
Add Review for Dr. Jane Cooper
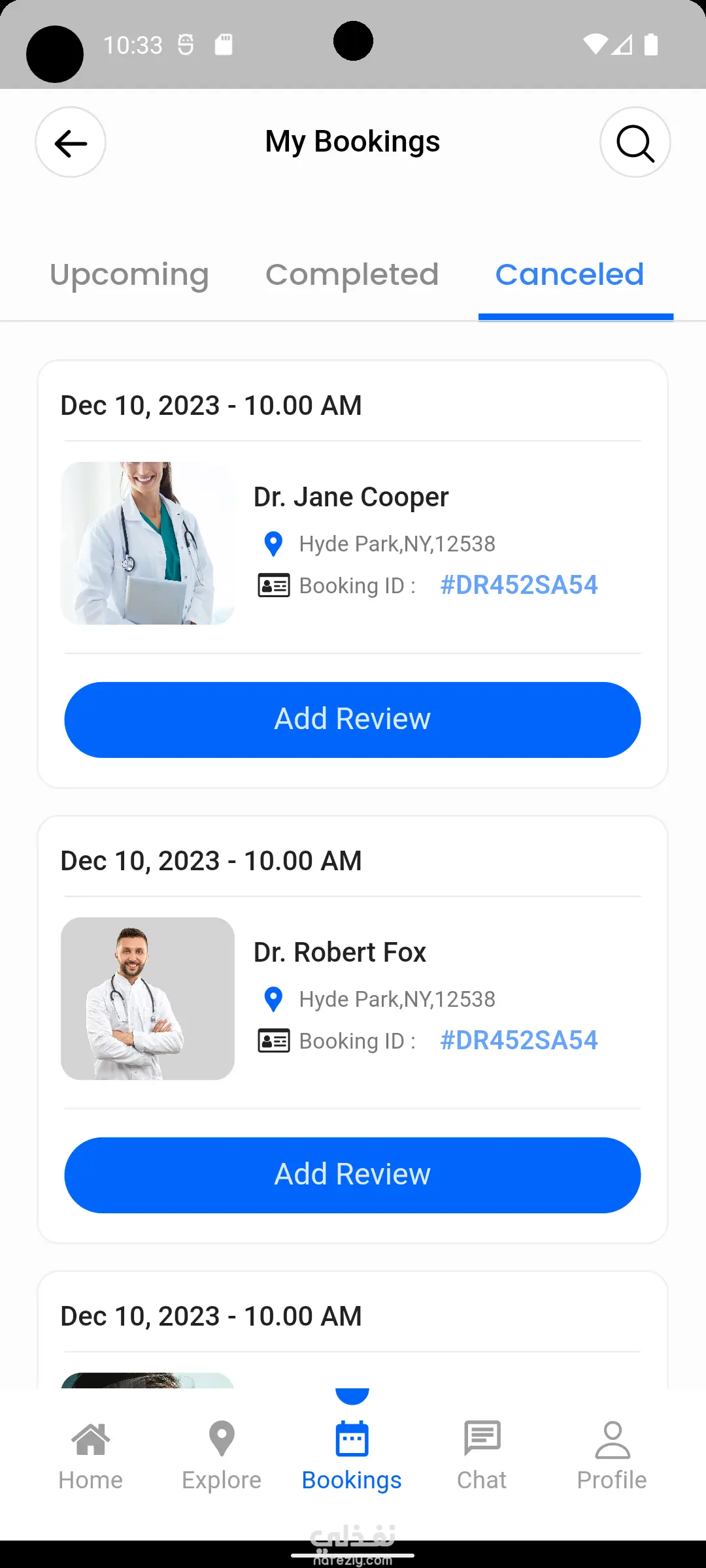point(352,719)
